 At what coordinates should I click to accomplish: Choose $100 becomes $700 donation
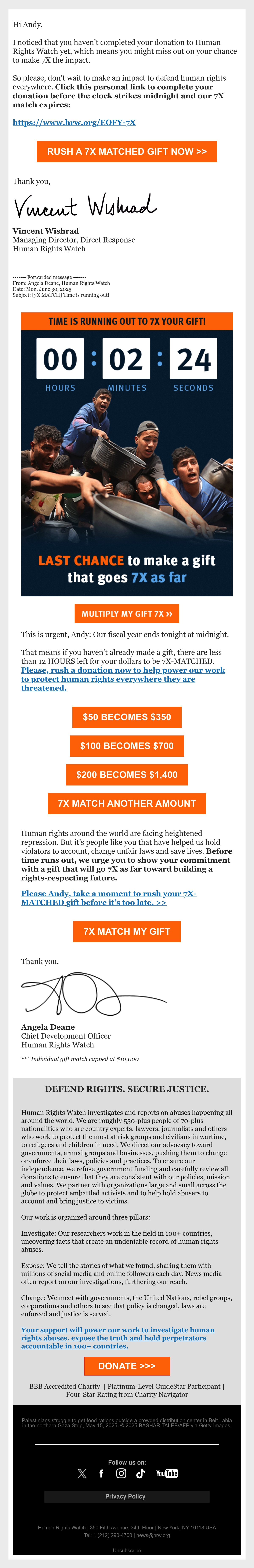pyautogui.click(x=127, y=746)
